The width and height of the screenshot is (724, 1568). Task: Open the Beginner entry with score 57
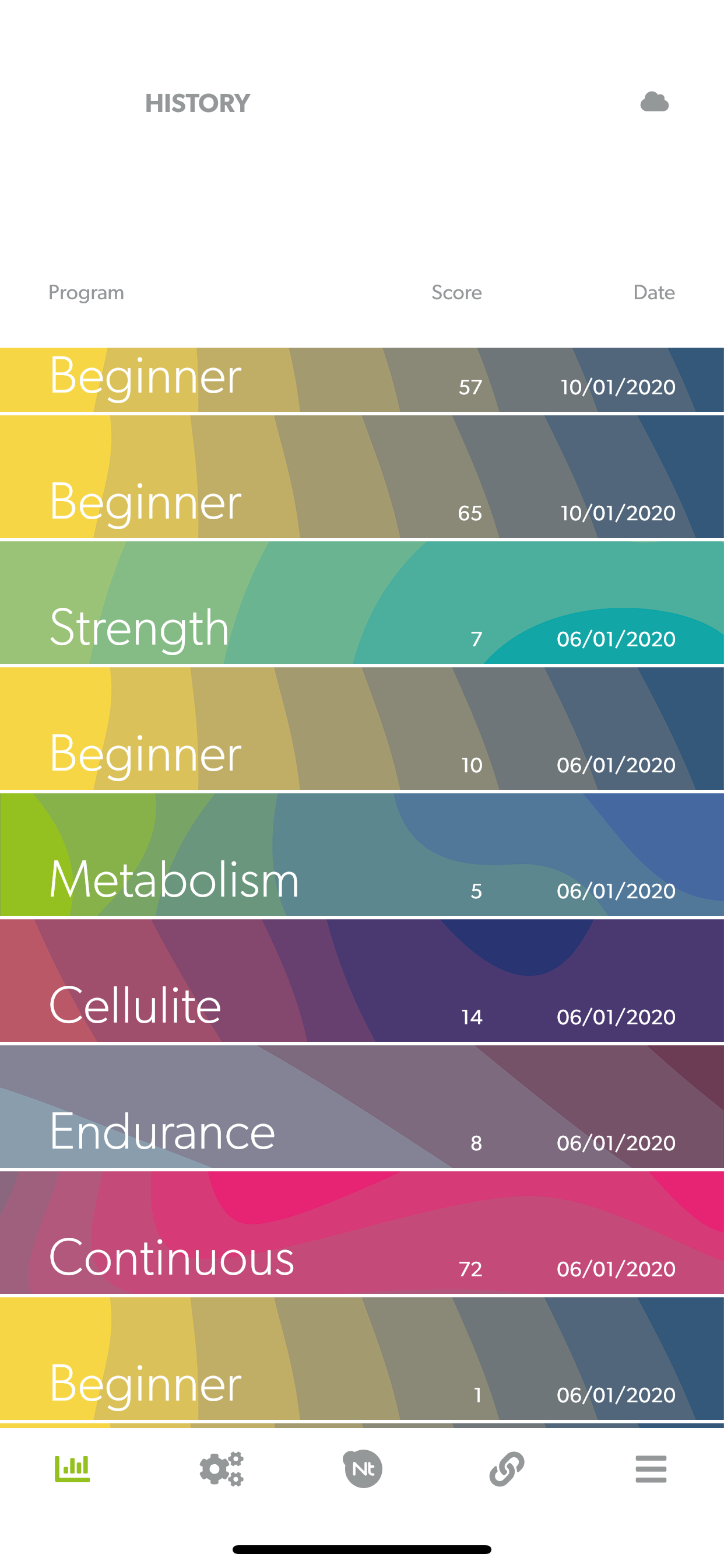click(x=361, y=380)
